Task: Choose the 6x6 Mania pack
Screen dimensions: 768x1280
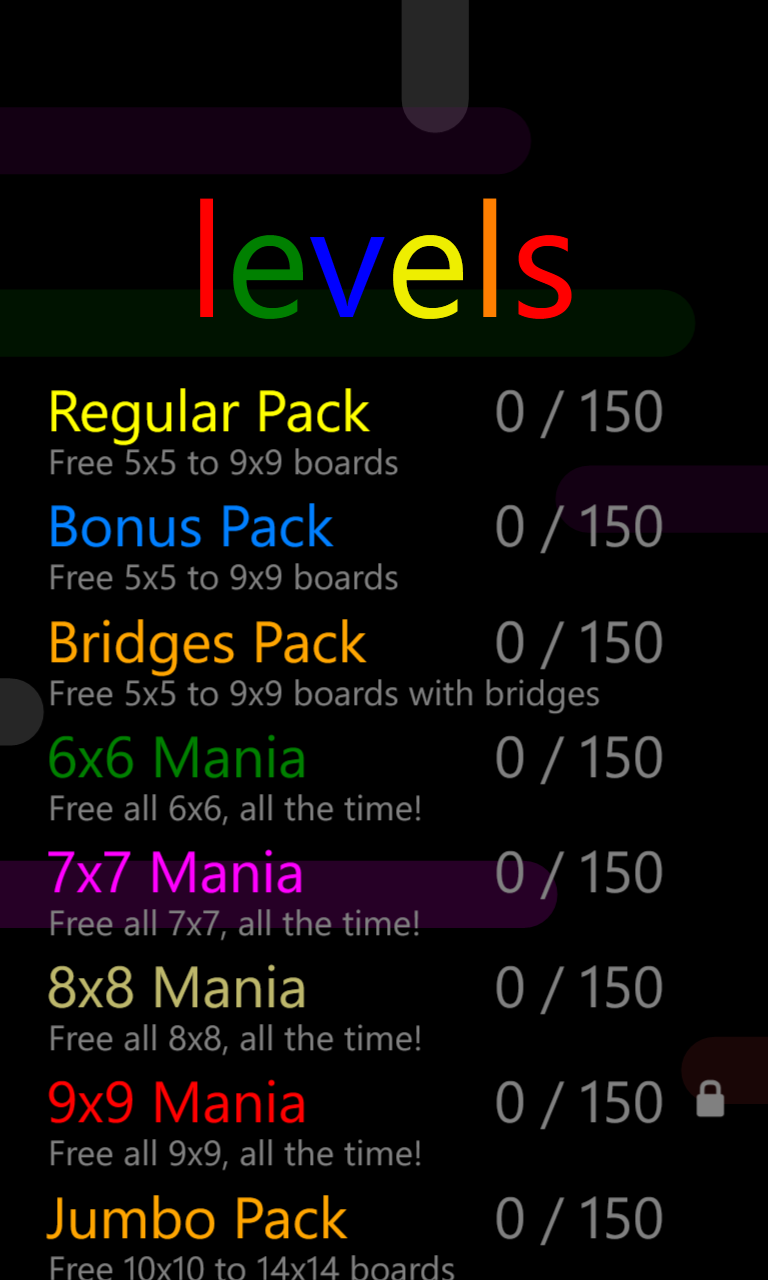Action: (x=384, y=777)
